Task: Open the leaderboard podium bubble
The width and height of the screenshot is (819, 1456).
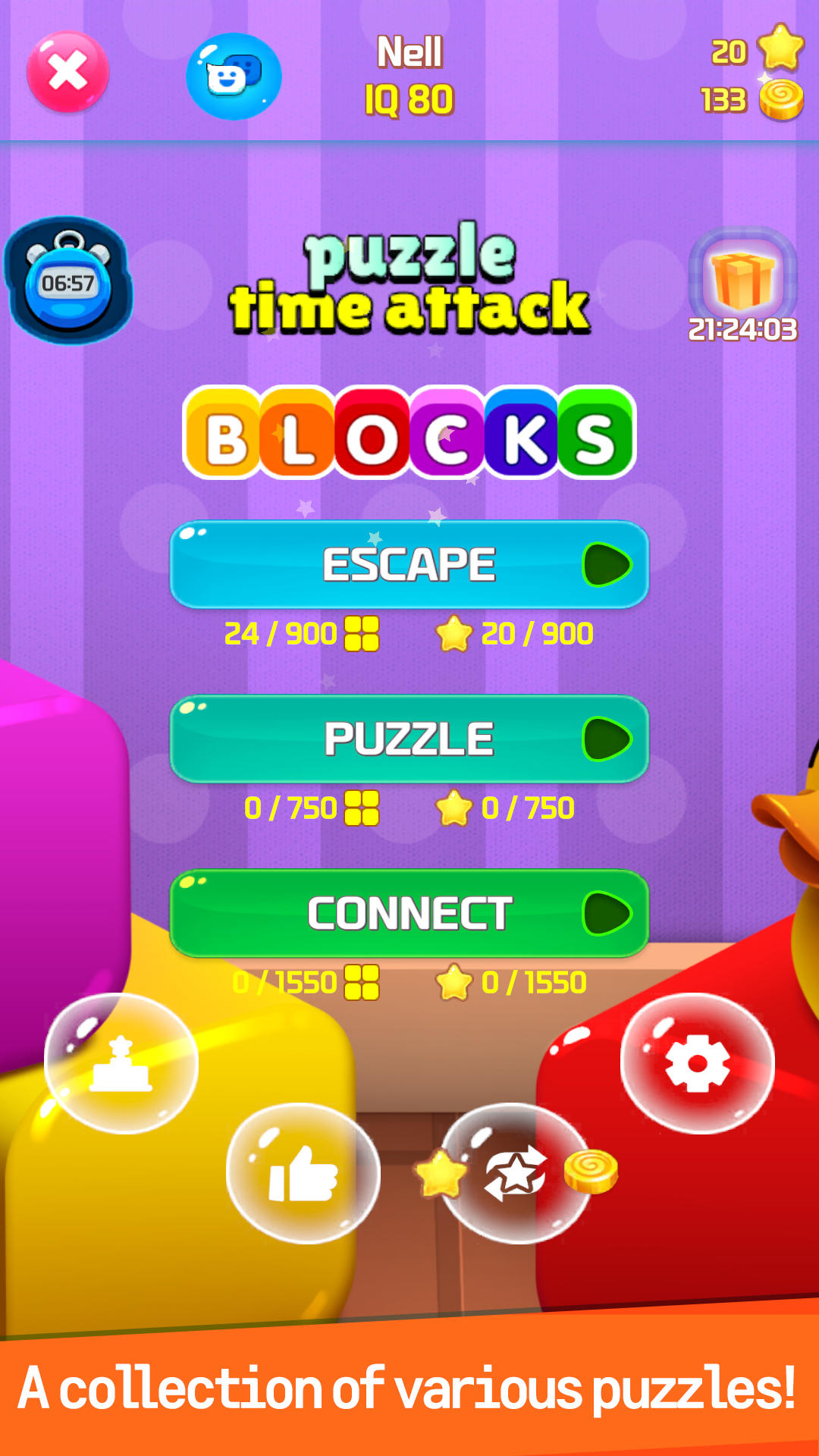Action: coord(121,1063)
